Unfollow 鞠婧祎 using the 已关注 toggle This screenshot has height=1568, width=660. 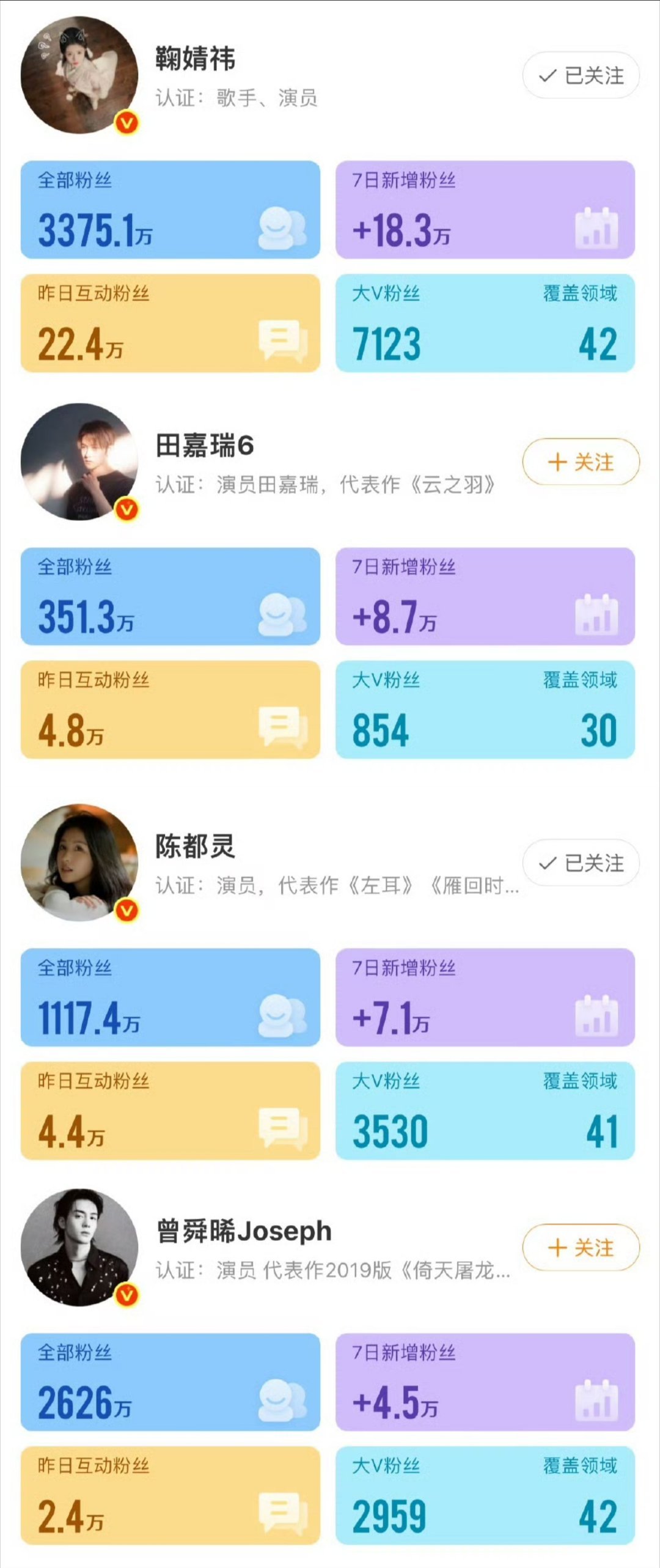pos(579,75)
